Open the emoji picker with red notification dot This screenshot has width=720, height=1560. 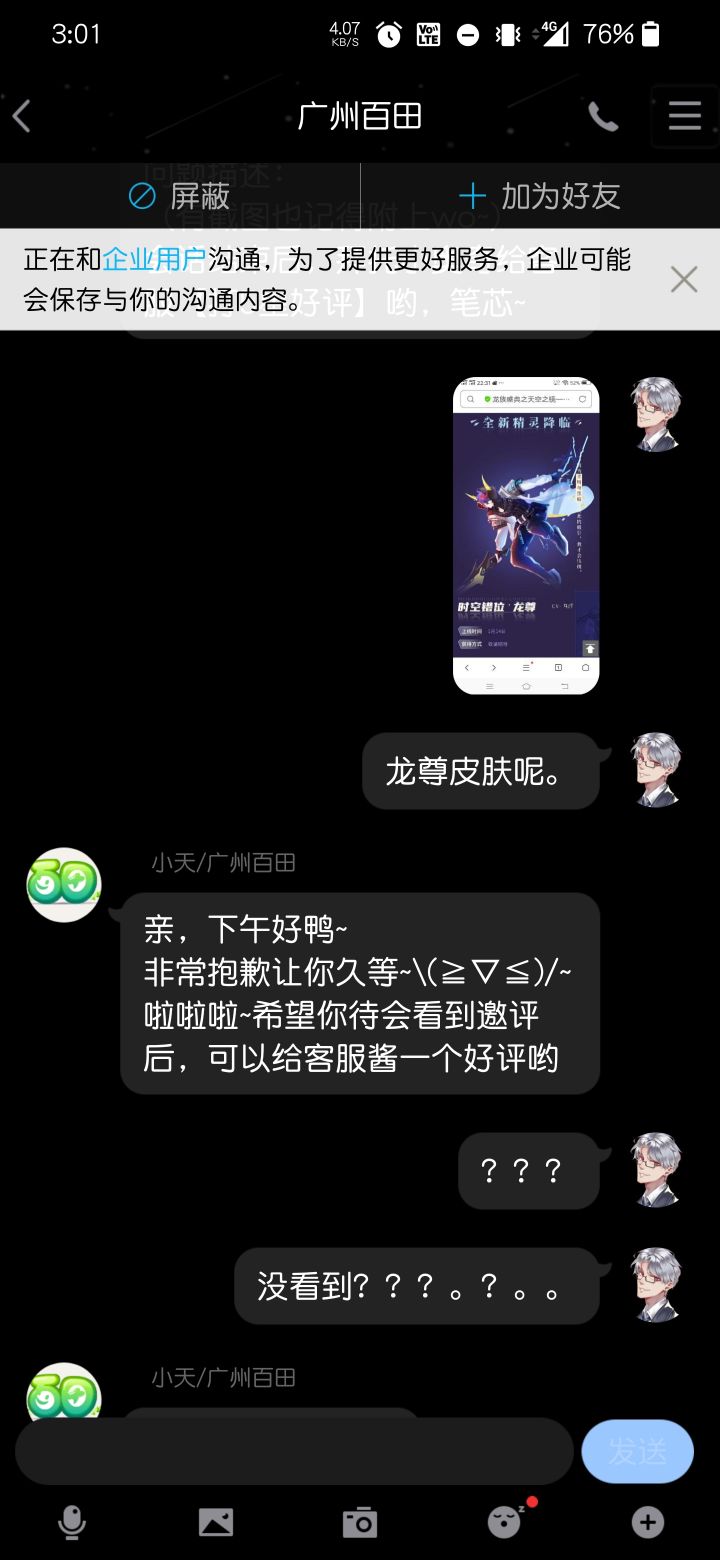click(503, 1523)
